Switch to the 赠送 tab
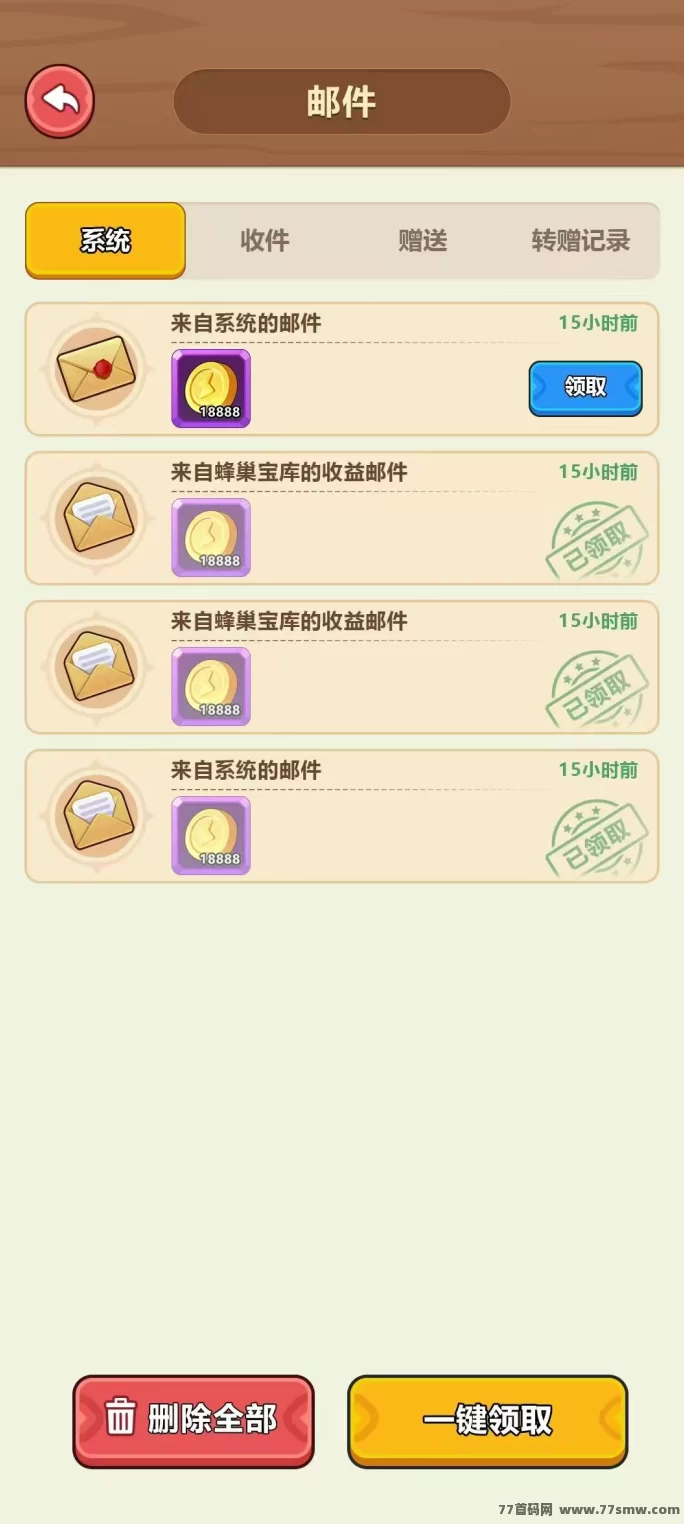The width and height of the screenshot is (684, 1524). click(x=422, y=240)
